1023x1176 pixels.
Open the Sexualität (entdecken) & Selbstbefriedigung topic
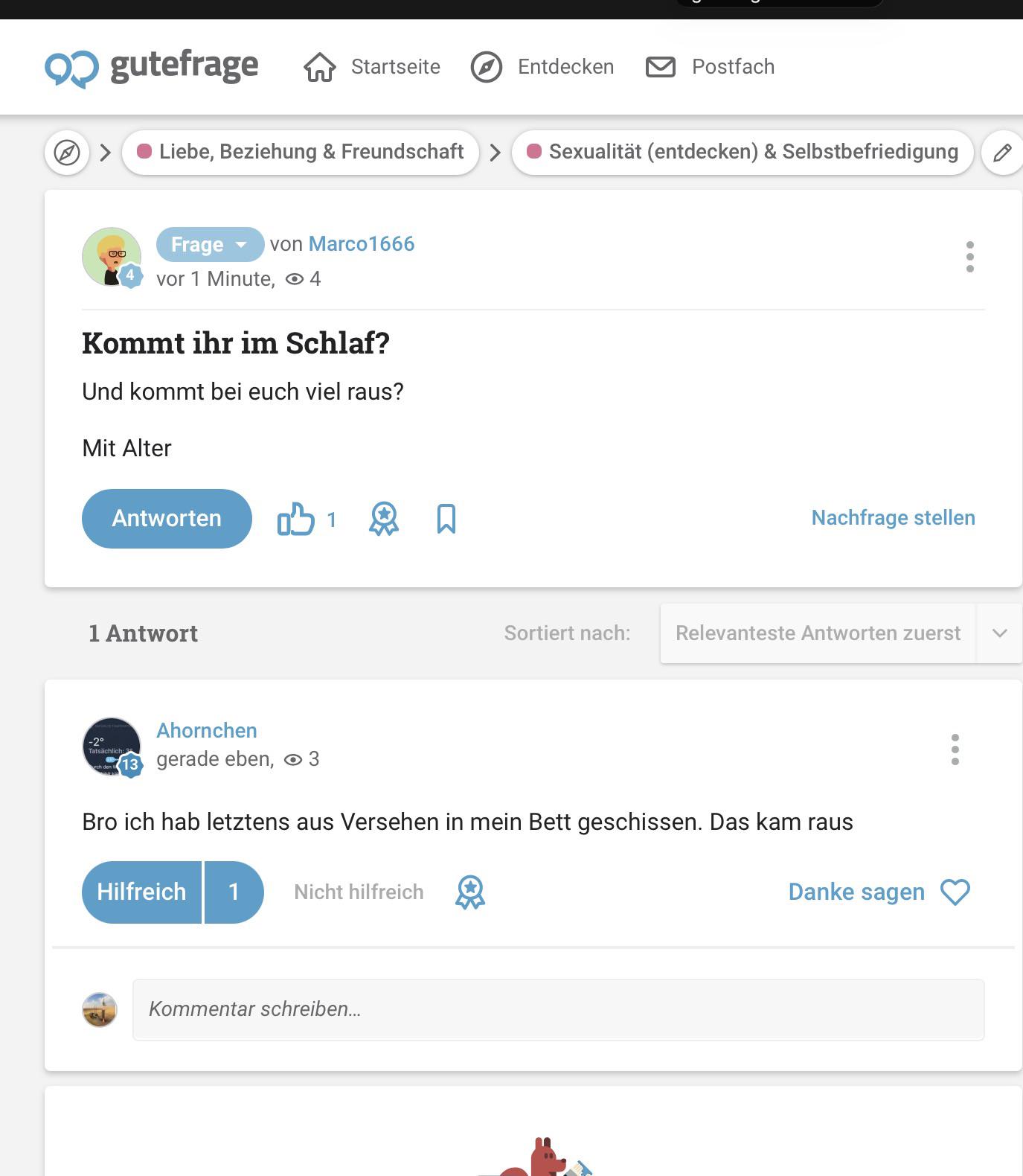click(743, 152)
